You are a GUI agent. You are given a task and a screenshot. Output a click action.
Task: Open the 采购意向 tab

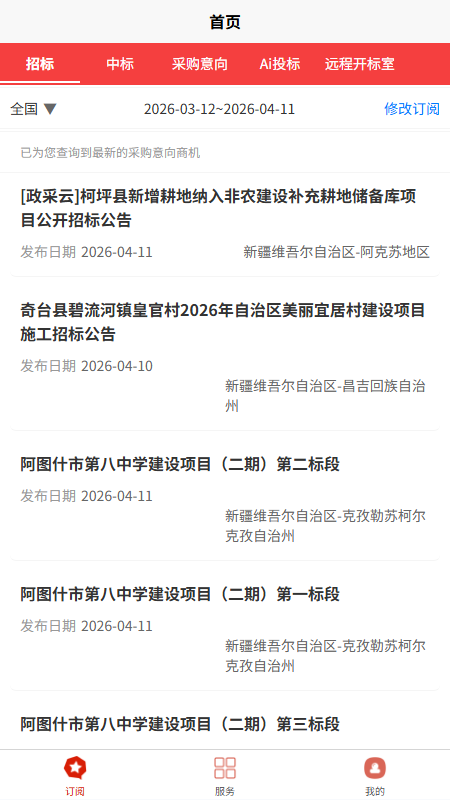(x=199, y=64)
